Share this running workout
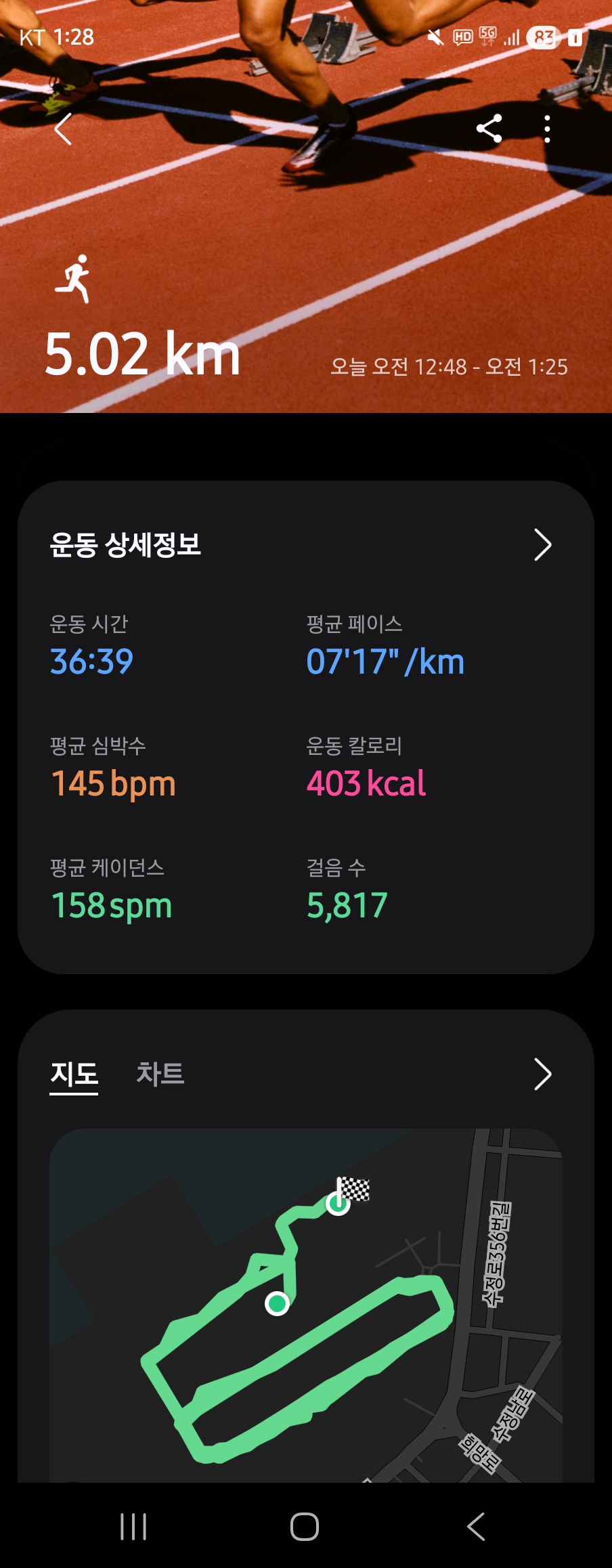This screenshot has width=612, height=1568. click(489, 129)
